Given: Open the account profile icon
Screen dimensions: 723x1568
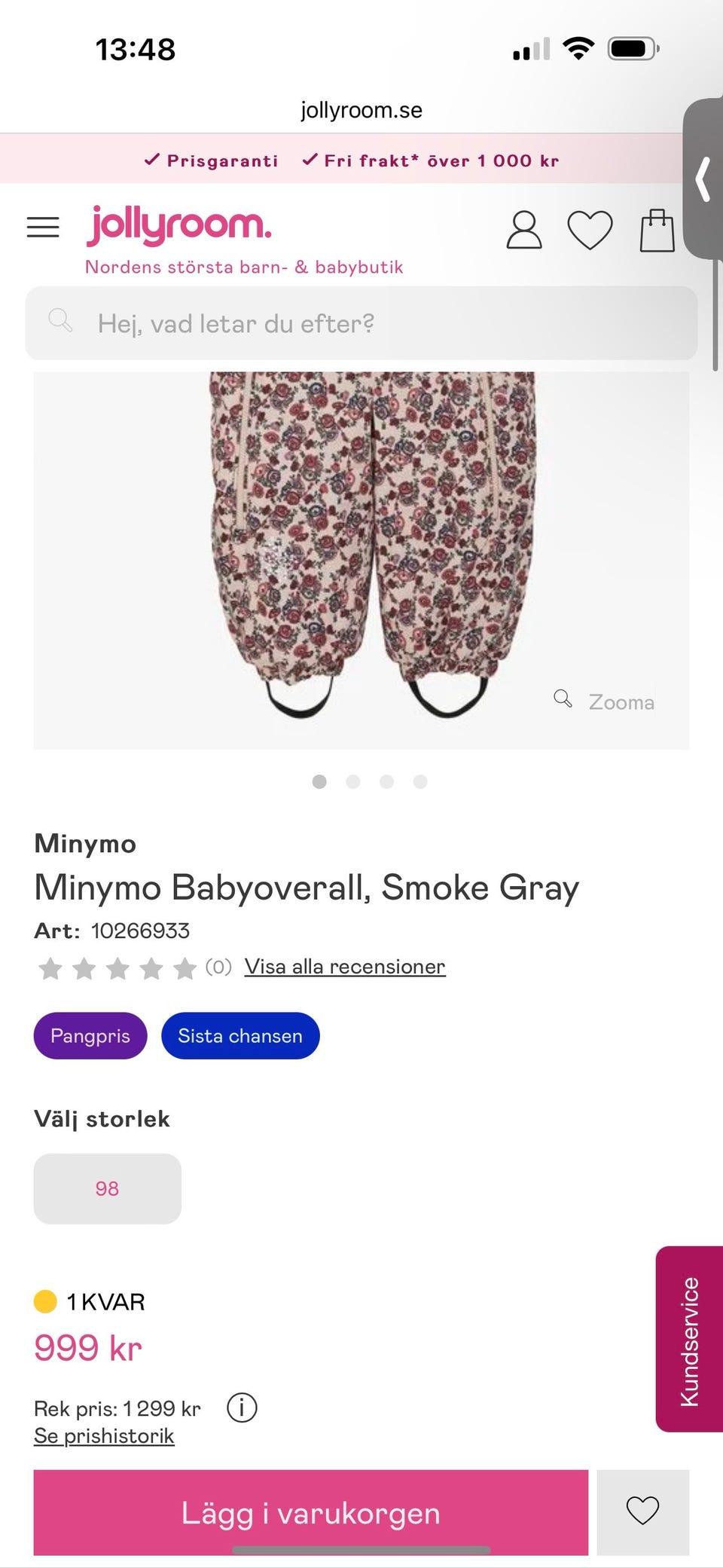Looking at the screenshot, I should coord(524,230).
